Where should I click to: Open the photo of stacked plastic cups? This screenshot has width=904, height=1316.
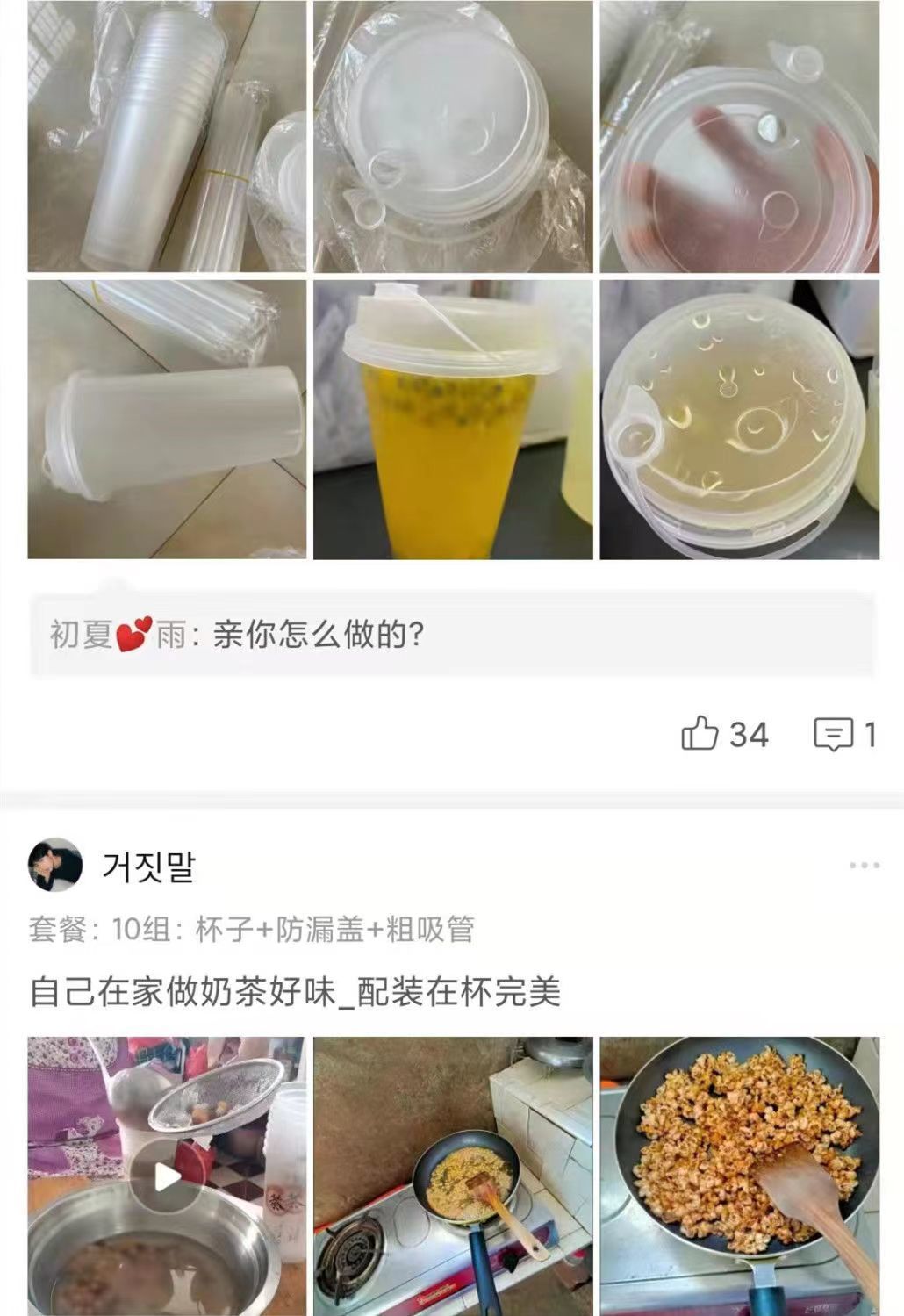pos(167,136)
